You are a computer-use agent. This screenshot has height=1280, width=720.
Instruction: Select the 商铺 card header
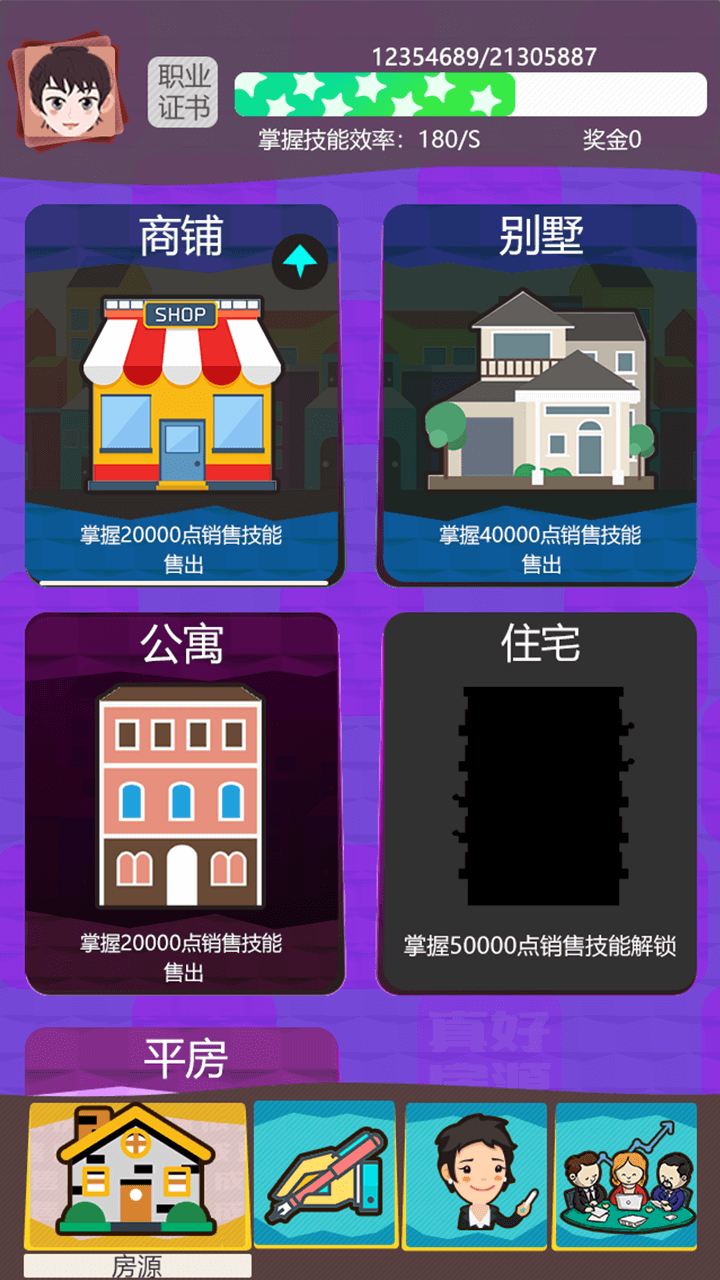tap(183, 238)
